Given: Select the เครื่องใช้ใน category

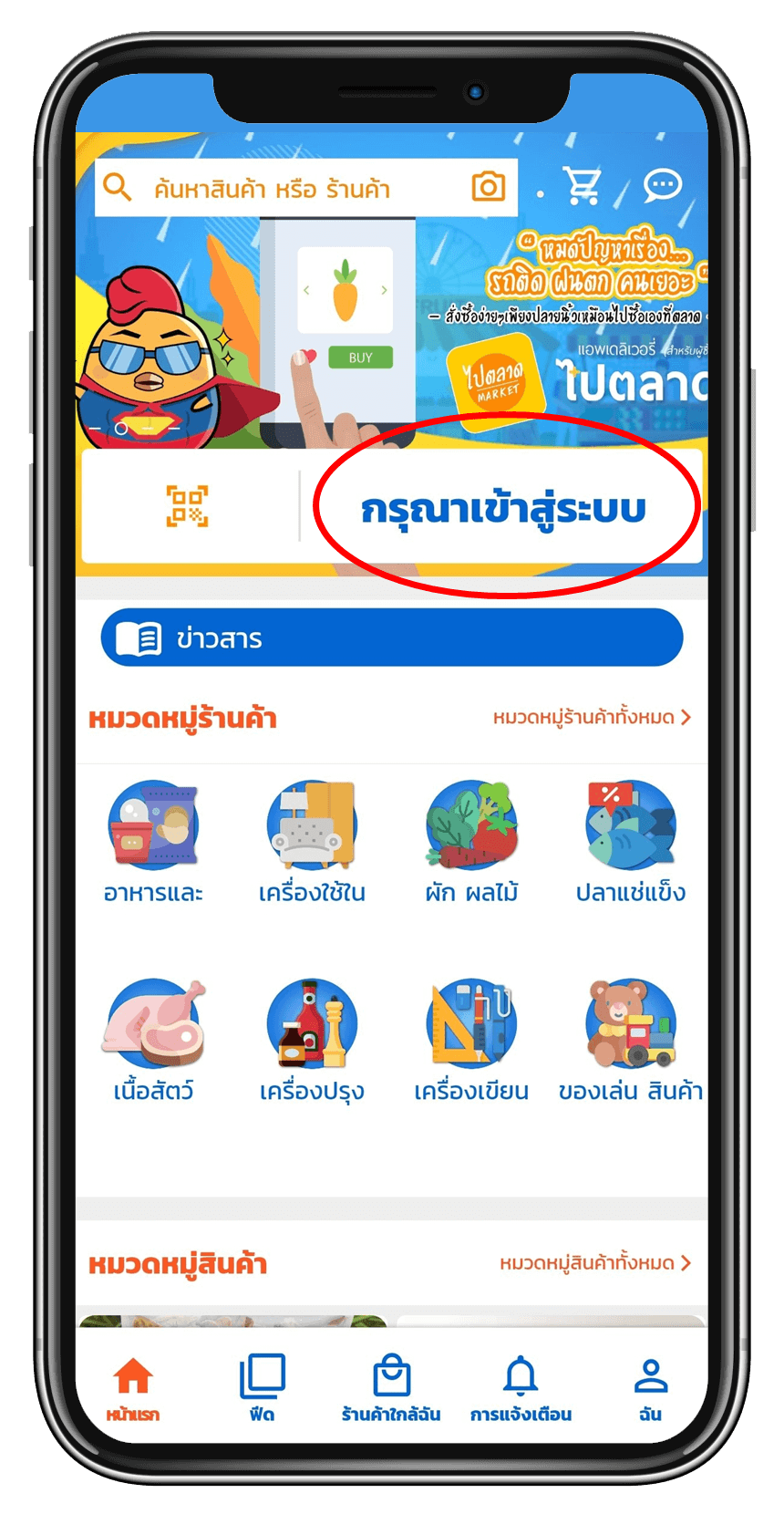Looking at the screenshot, I should (312, 841).
